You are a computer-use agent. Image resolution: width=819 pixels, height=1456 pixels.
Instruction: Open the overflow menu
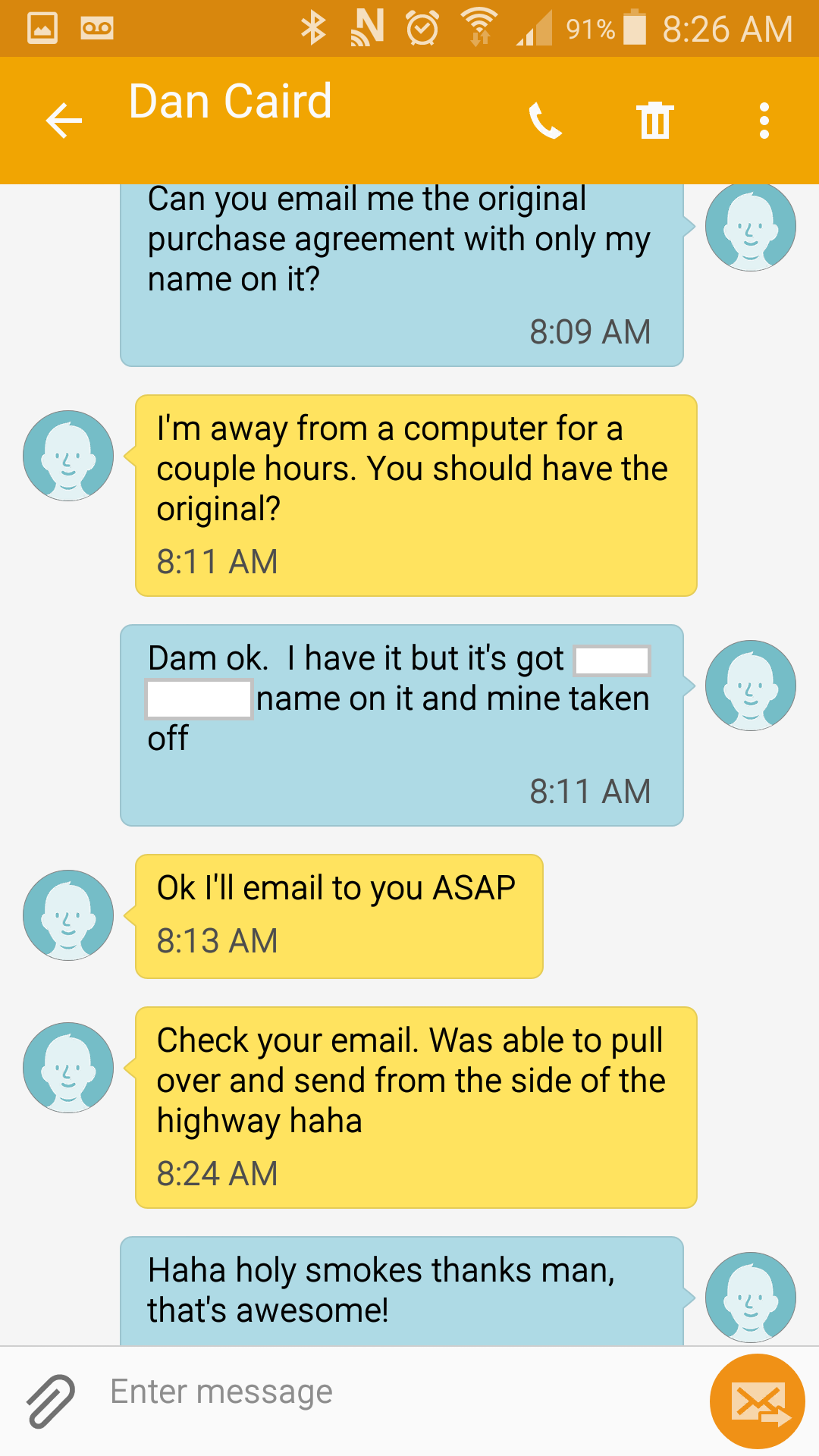pos(764,121)
